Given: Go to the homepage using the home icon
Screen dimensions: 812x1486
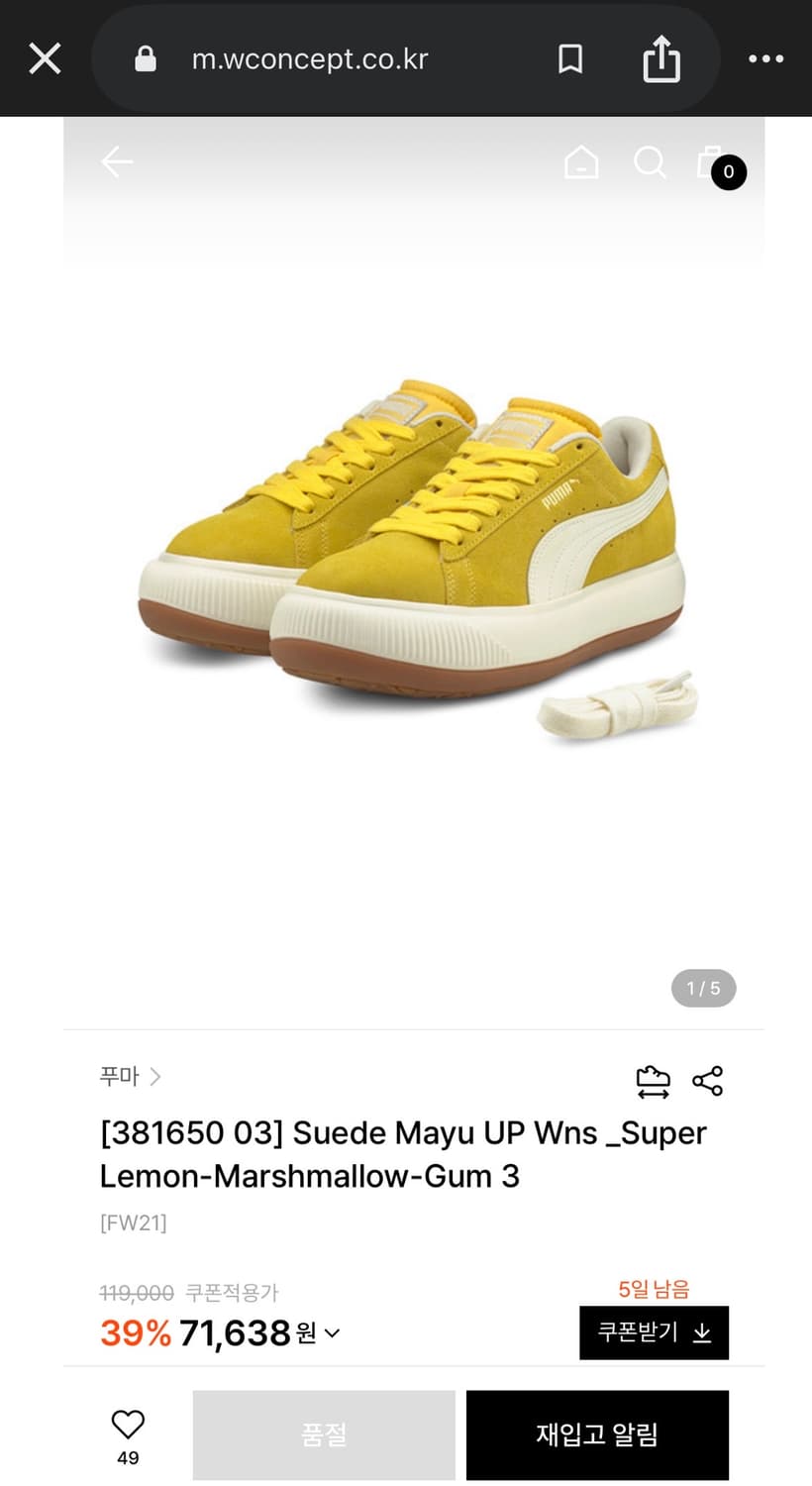Looking at the screenshot, I should (x=581, y=162).
